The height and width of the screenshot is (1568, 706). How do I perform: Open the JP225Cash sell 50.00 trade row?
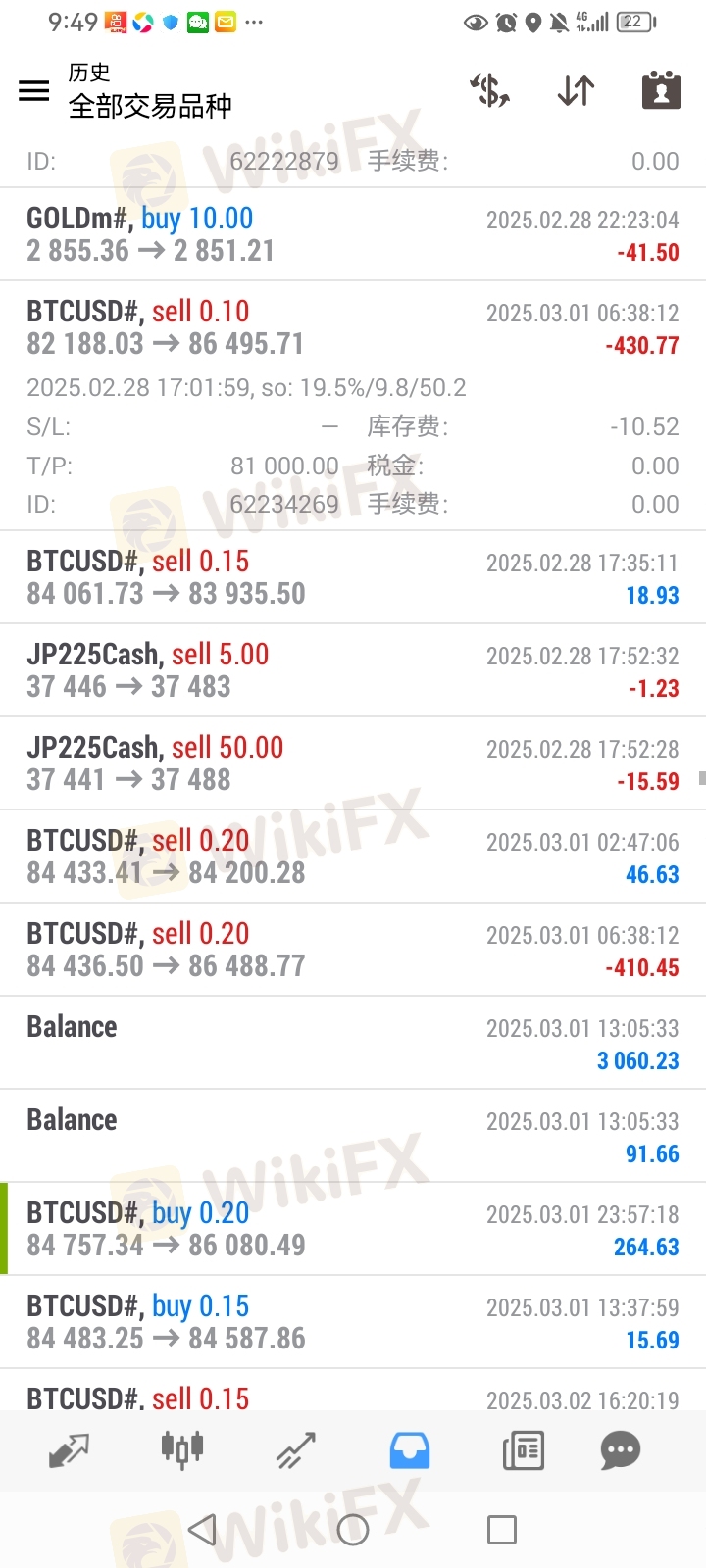click(x=353, y=763)
